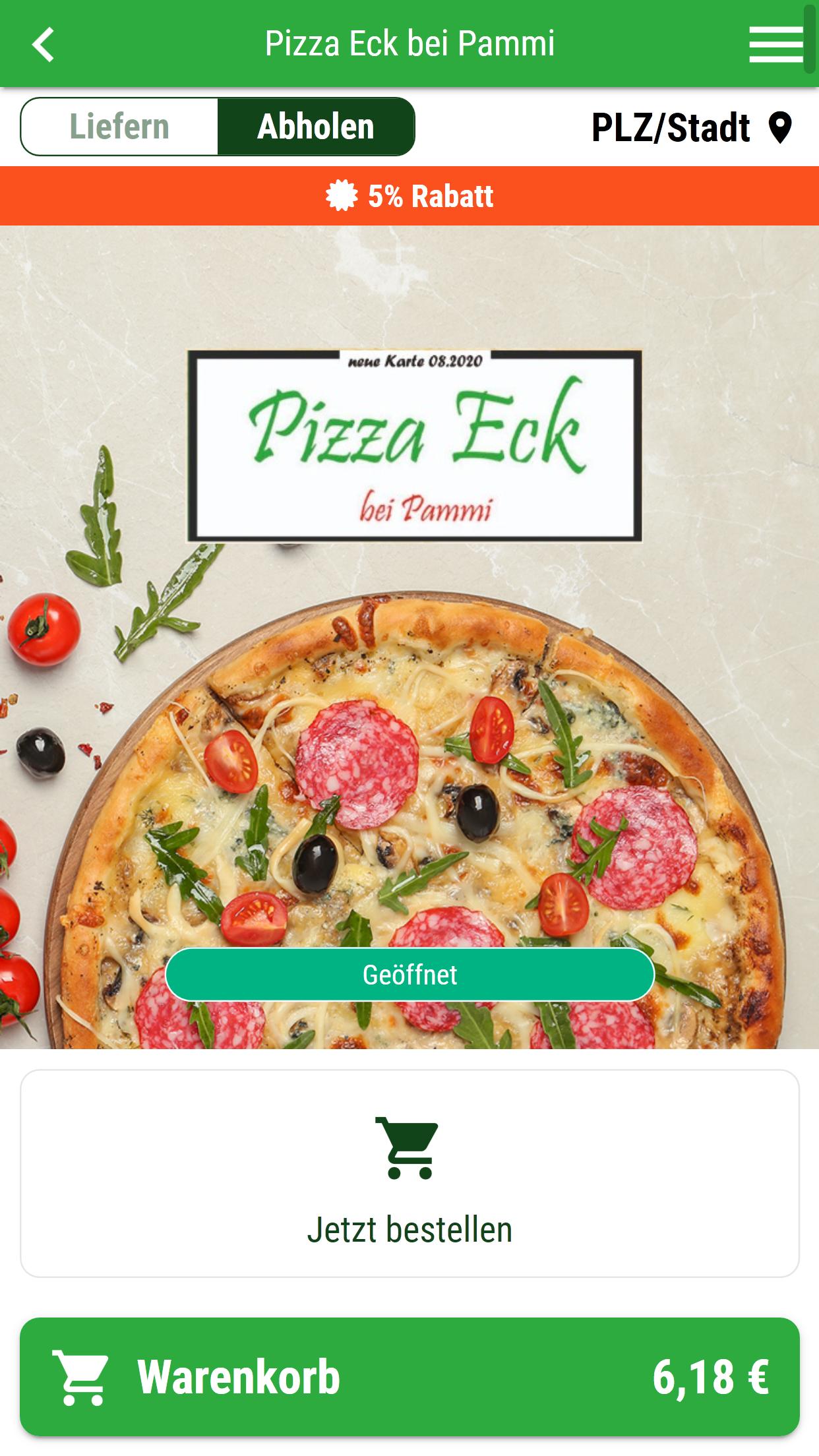Click the Pizza Eck bei Pammi title

(409, 44)
